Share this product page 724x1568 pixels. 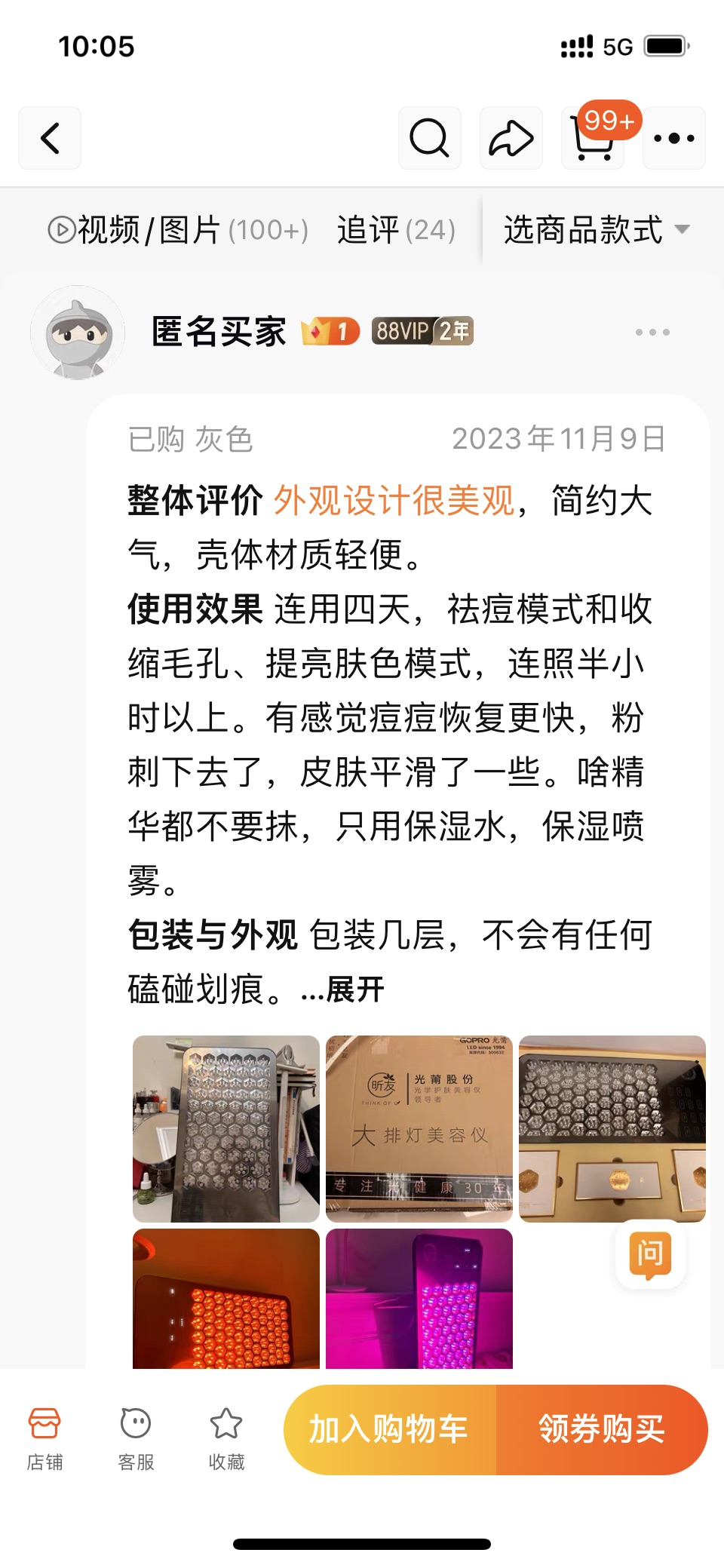tap(511, 138)
